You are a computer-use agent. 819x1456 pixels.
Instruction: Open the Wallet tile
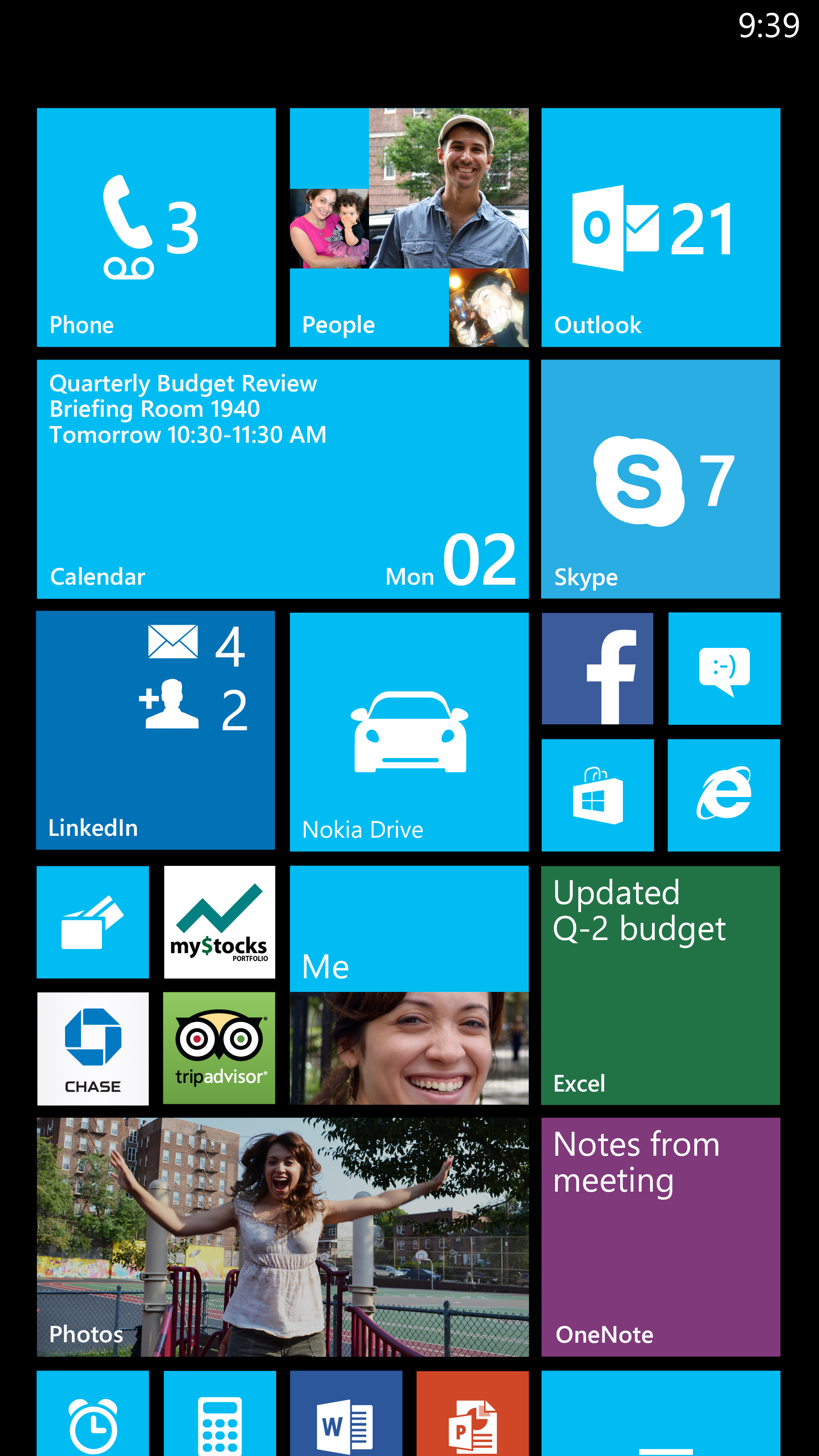93,922
